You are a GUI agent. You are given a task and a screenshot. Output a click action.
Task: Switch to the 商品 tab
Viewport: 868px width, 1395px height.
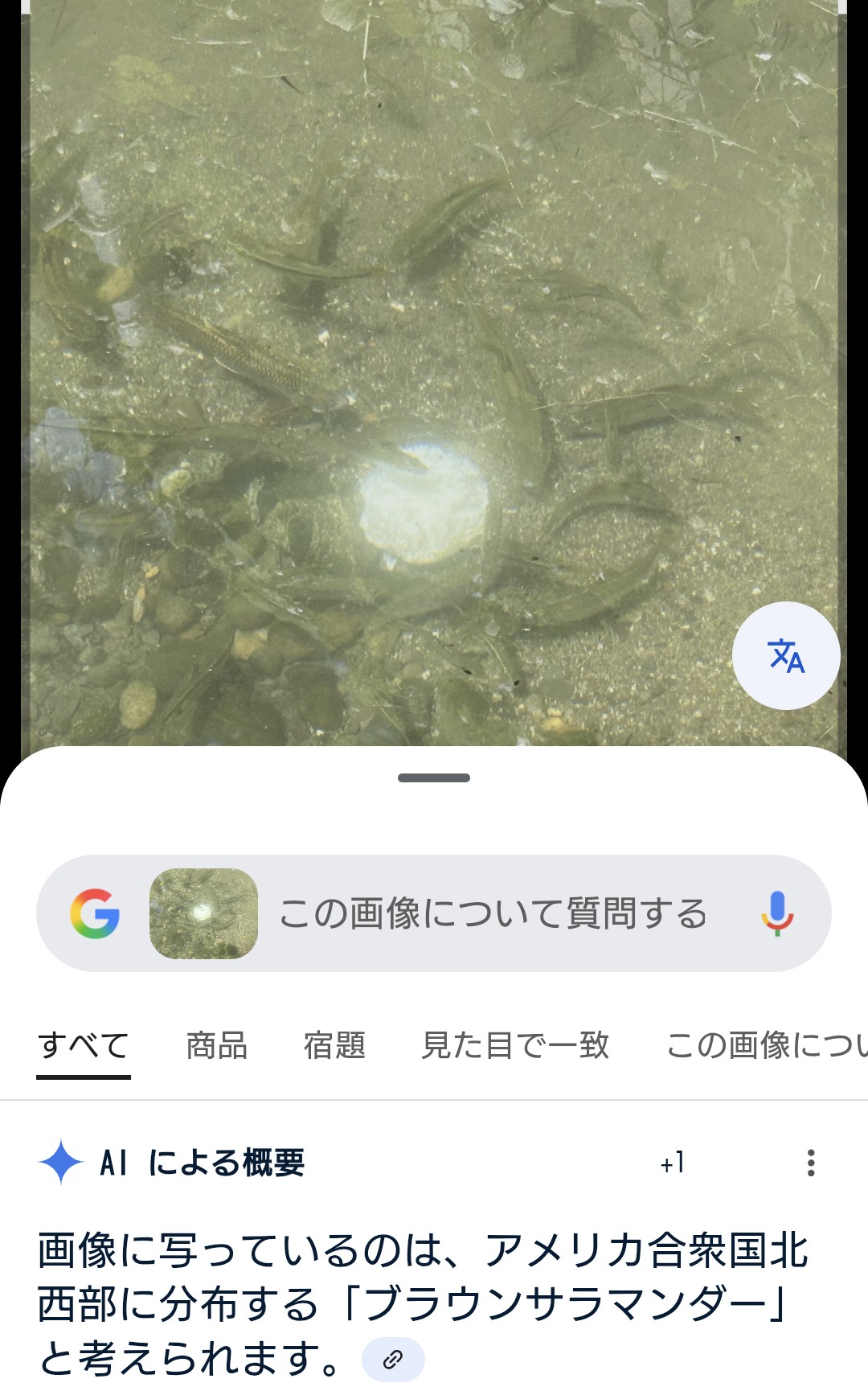[x=216, y=1046]
